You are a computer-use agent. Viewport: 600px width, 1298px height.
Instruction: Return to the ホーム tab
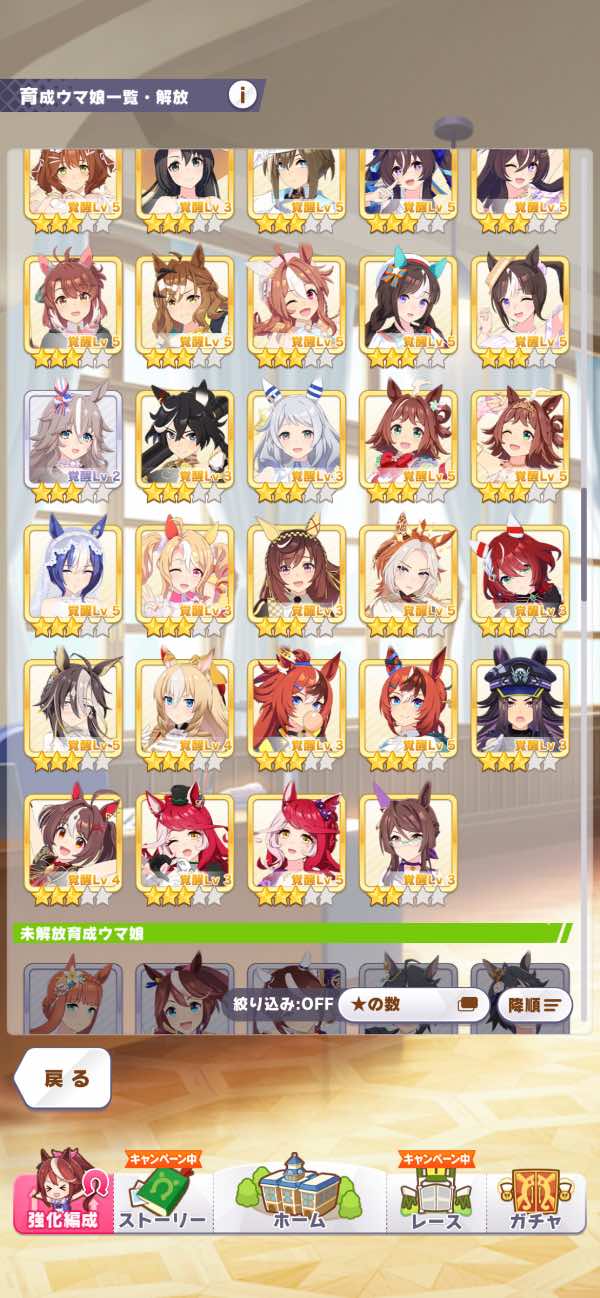click(299, 1195)
